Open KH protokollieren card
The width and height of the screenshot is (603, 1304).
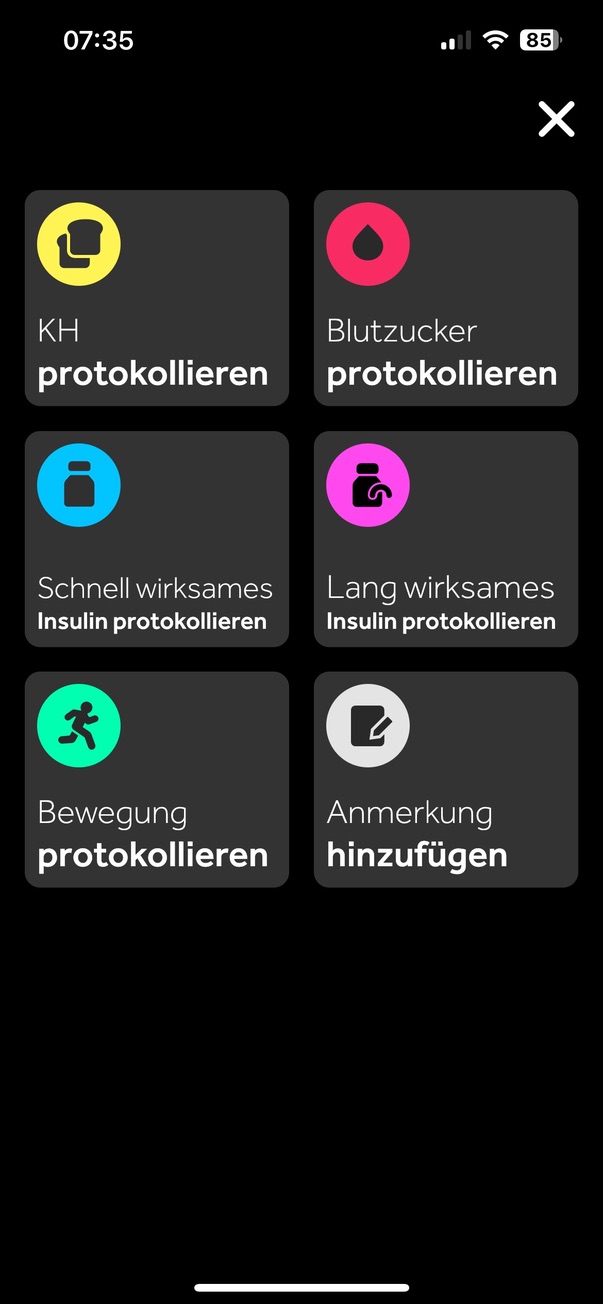click(157, 298)
